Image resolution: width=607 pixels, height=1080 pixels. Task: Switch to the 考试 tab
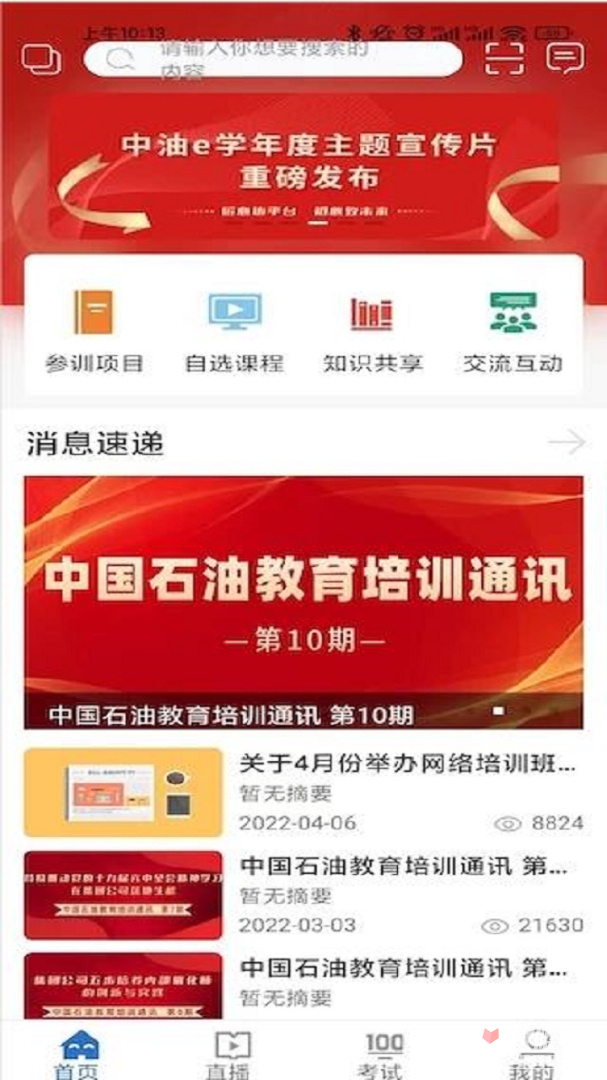384,1054
